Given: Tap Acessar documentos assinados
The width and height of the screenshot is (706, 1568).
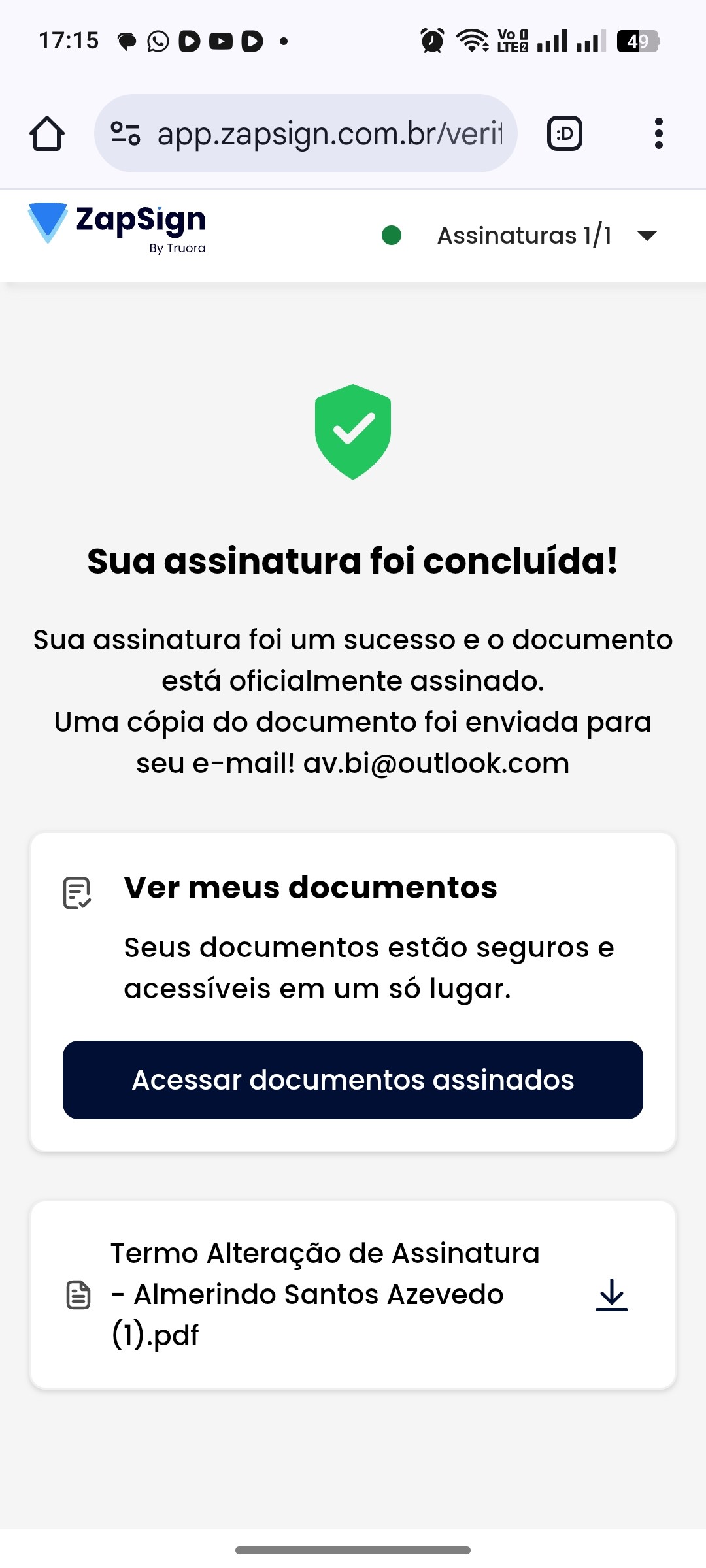Looking at the screenshot, I should point(353,1080).
